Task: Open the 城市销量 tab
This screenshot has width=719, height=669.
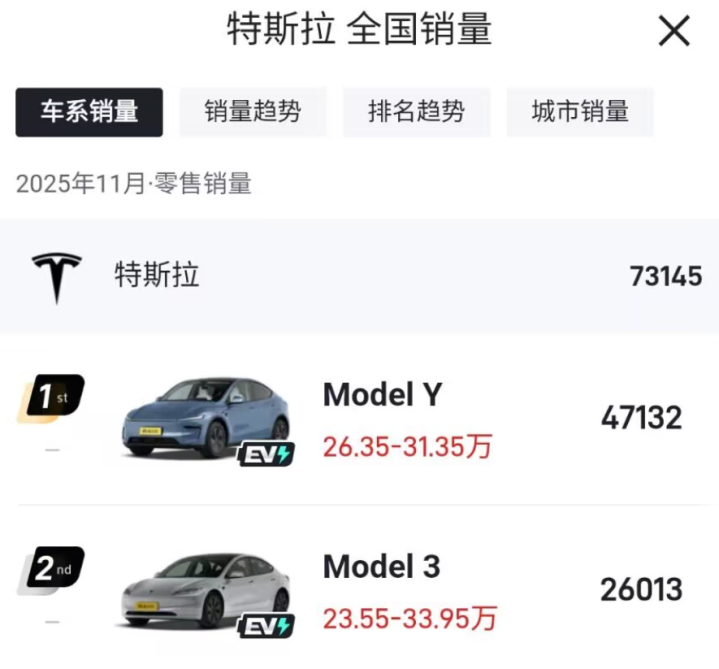Action: pyautogui.click(x=580, y=112)
